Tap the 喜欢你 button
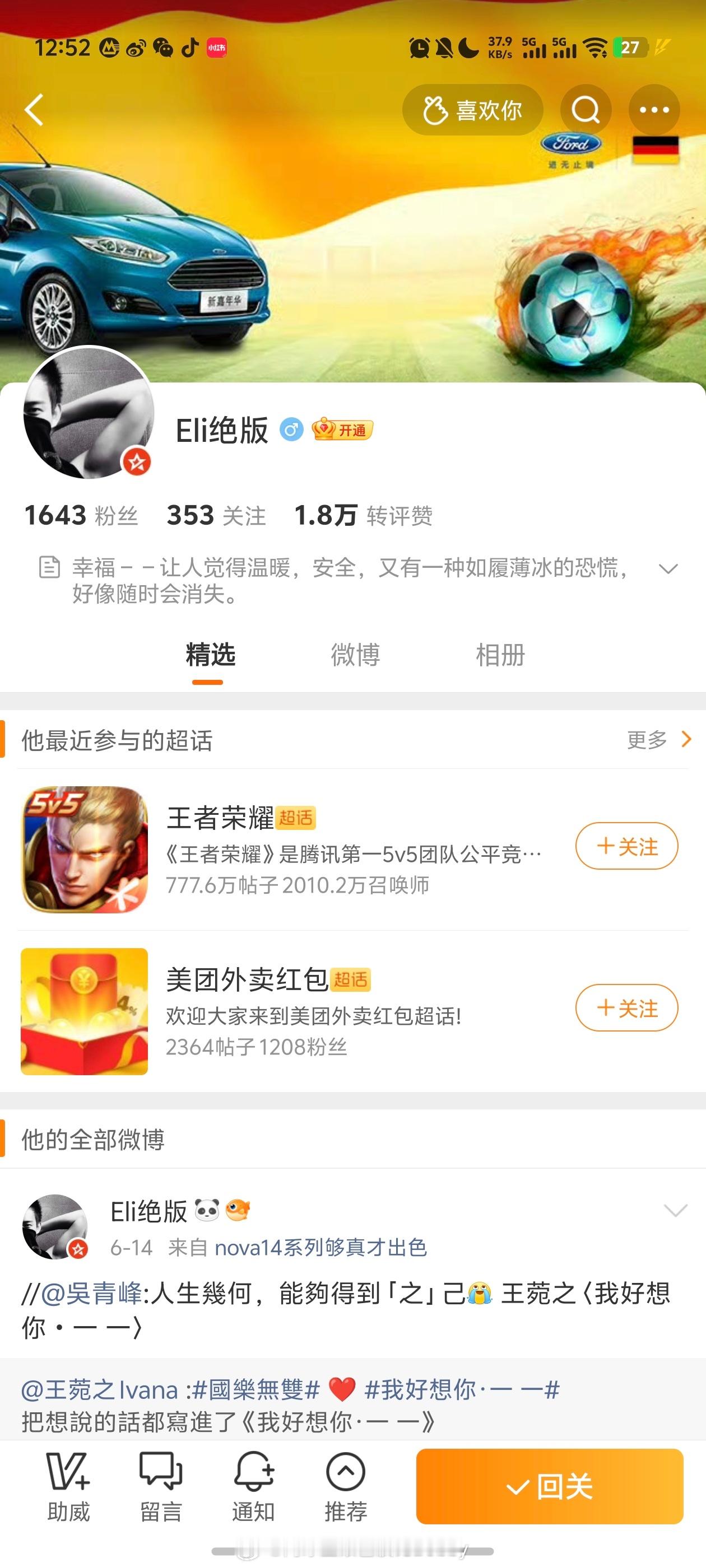 (x=473, y=110)
